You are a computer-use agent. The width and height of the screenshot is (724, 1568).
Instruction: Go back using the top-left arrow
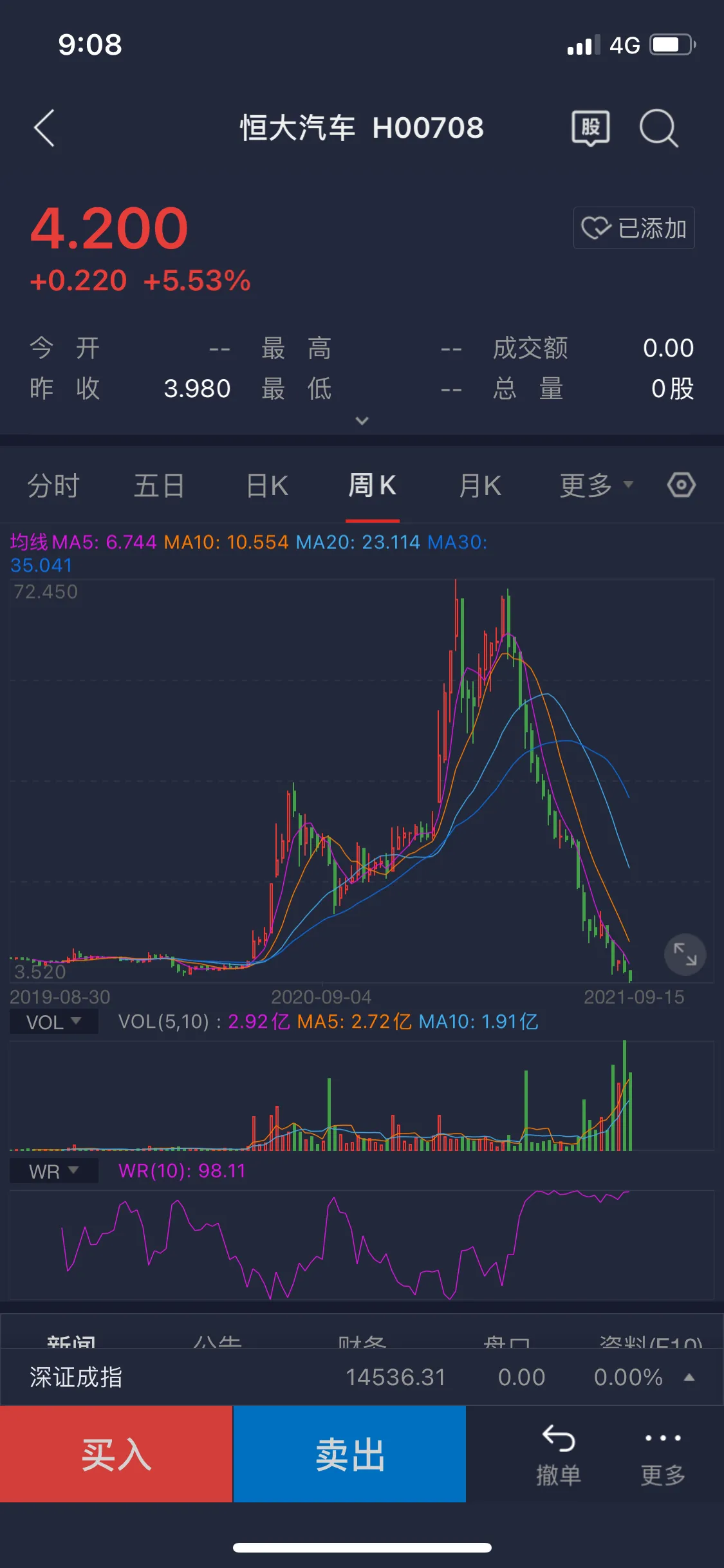(x=44, y=128)
